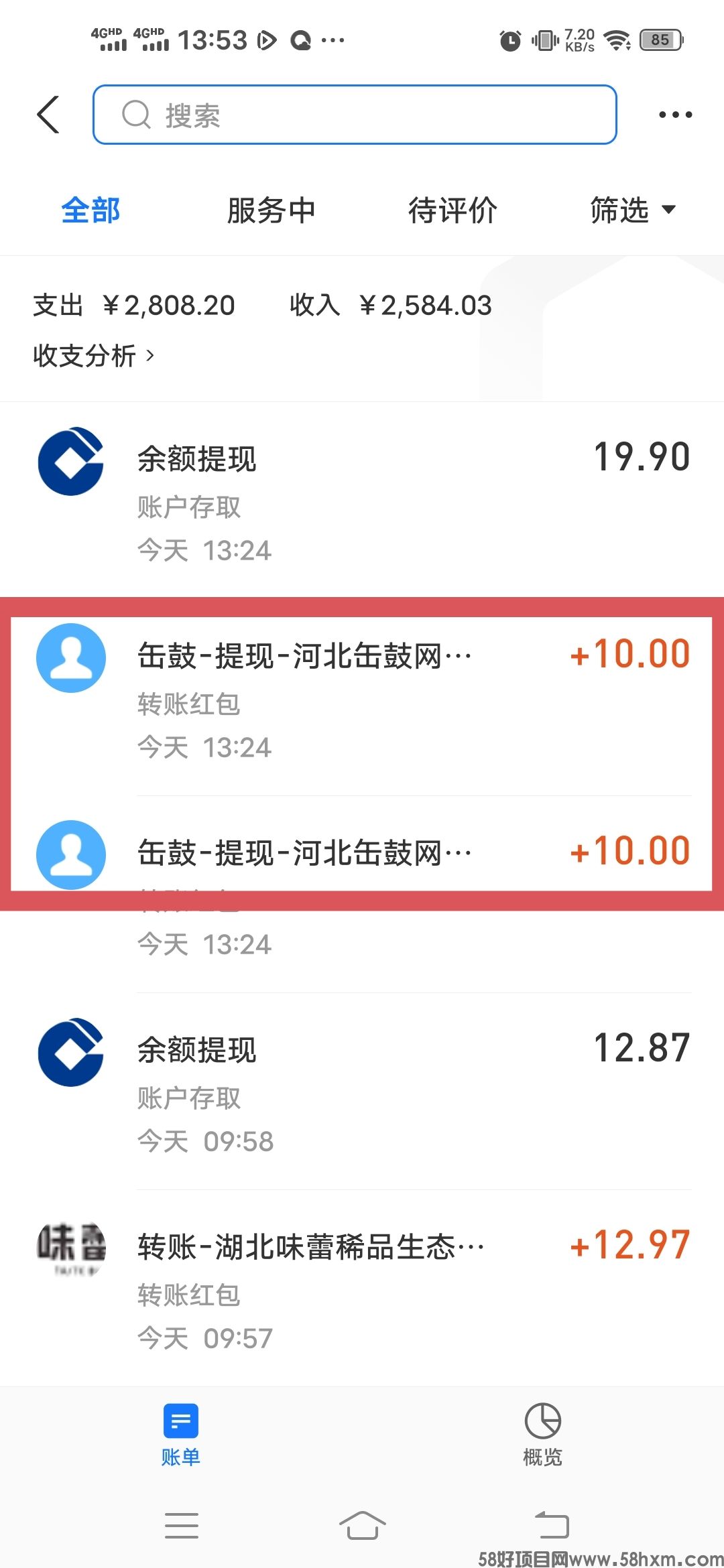Image resolution: width=724 pixels, height=1568 pixels.
Task: Switch to the 全部 tab
Action: click(x=90, y=210)
